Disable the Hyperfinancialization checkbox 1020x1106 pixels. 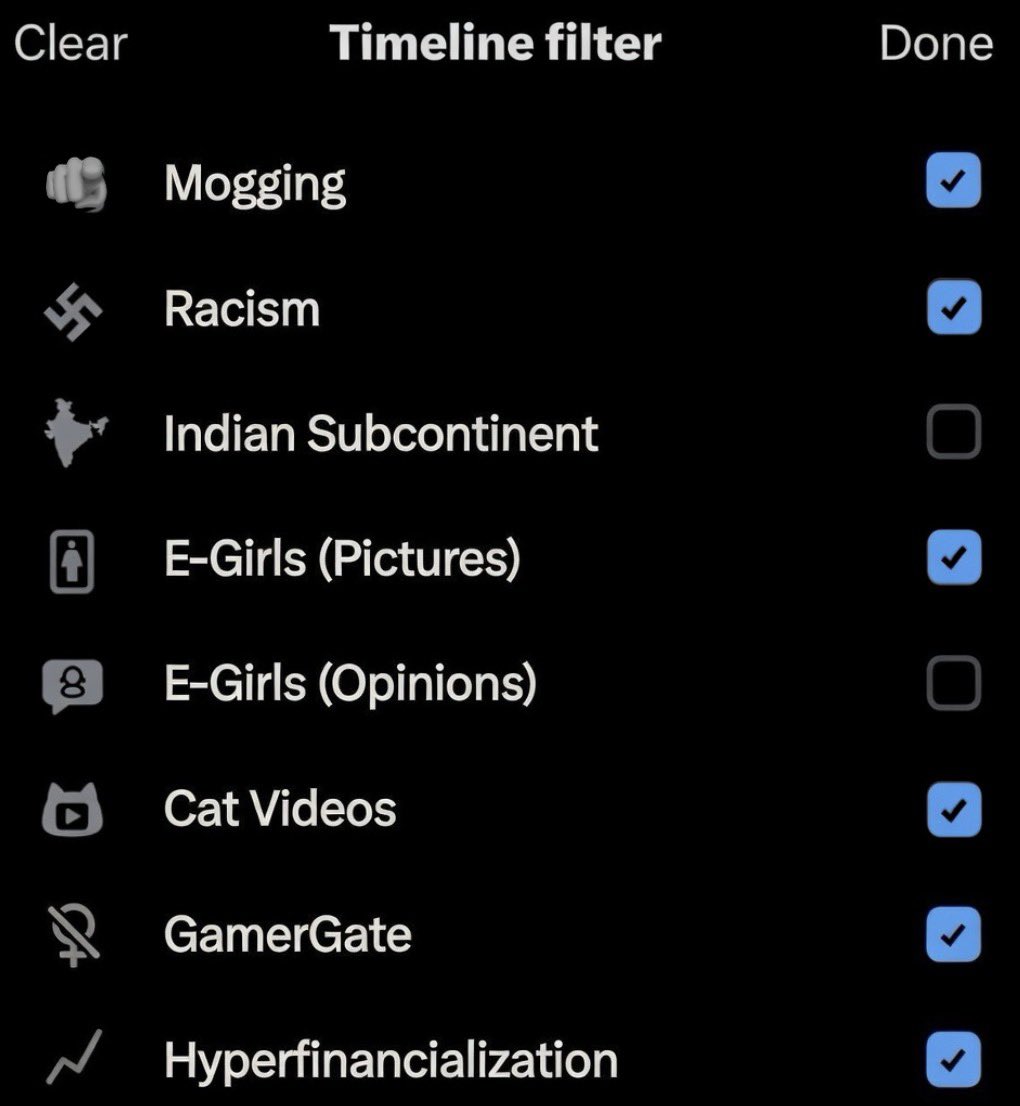(953, 1059)
